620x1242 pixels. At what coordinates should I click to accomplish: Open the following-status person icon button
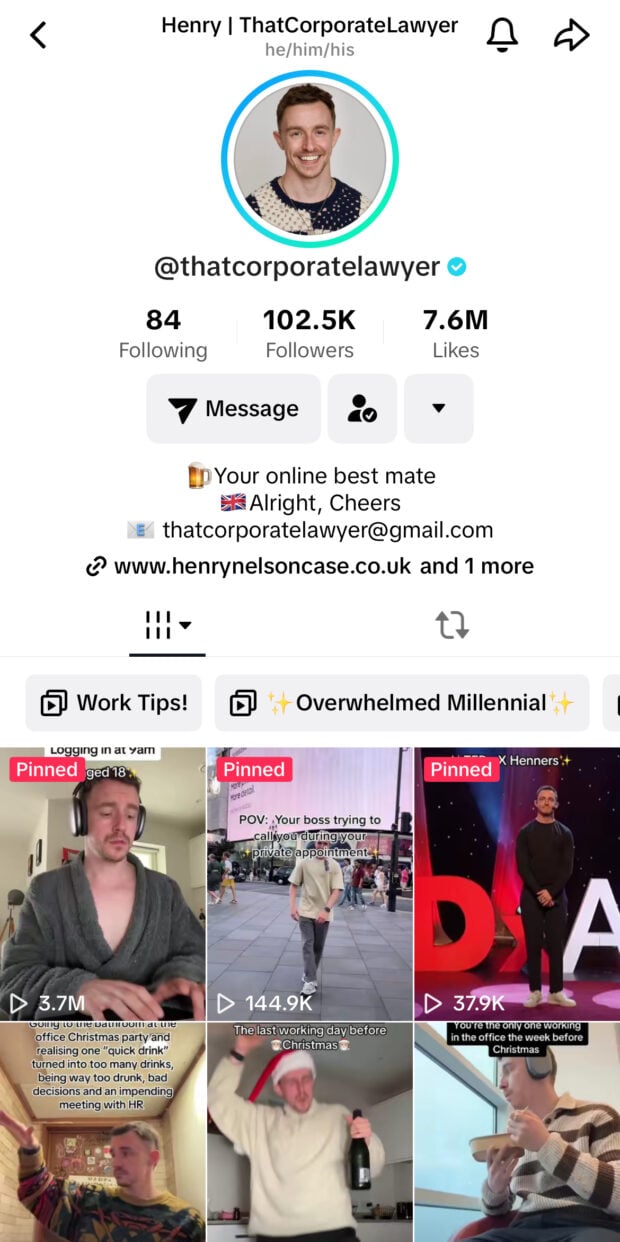(362, 409)
